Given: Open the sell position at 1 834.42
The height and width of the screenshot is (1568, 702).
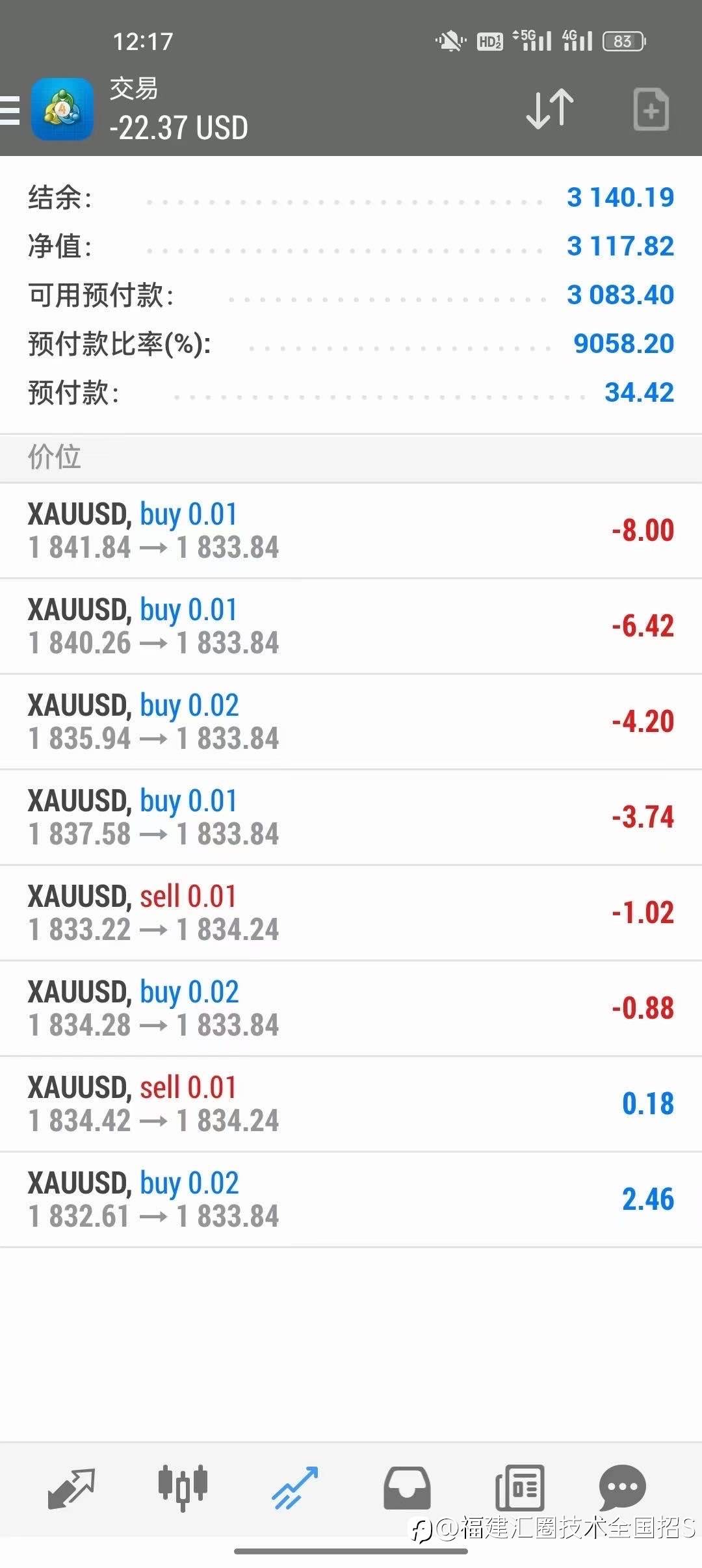Looking at the screenshot, I should pyautogui.click(x=351, y=1104).
